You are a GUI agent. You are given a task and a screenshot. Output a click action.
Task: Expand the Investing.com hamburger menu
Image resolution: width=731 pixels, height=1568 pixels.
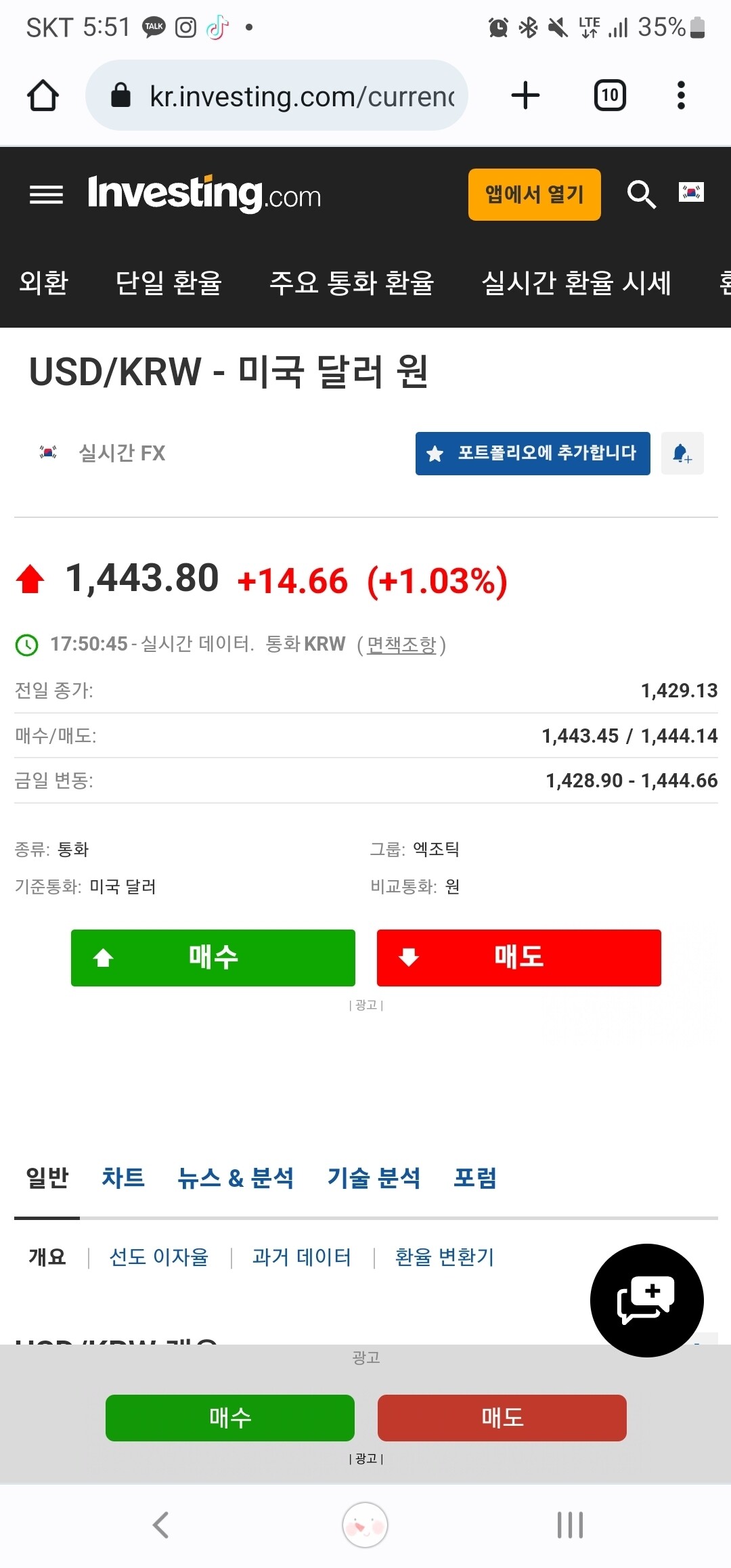pyautogui.click(x=45, y=194)
